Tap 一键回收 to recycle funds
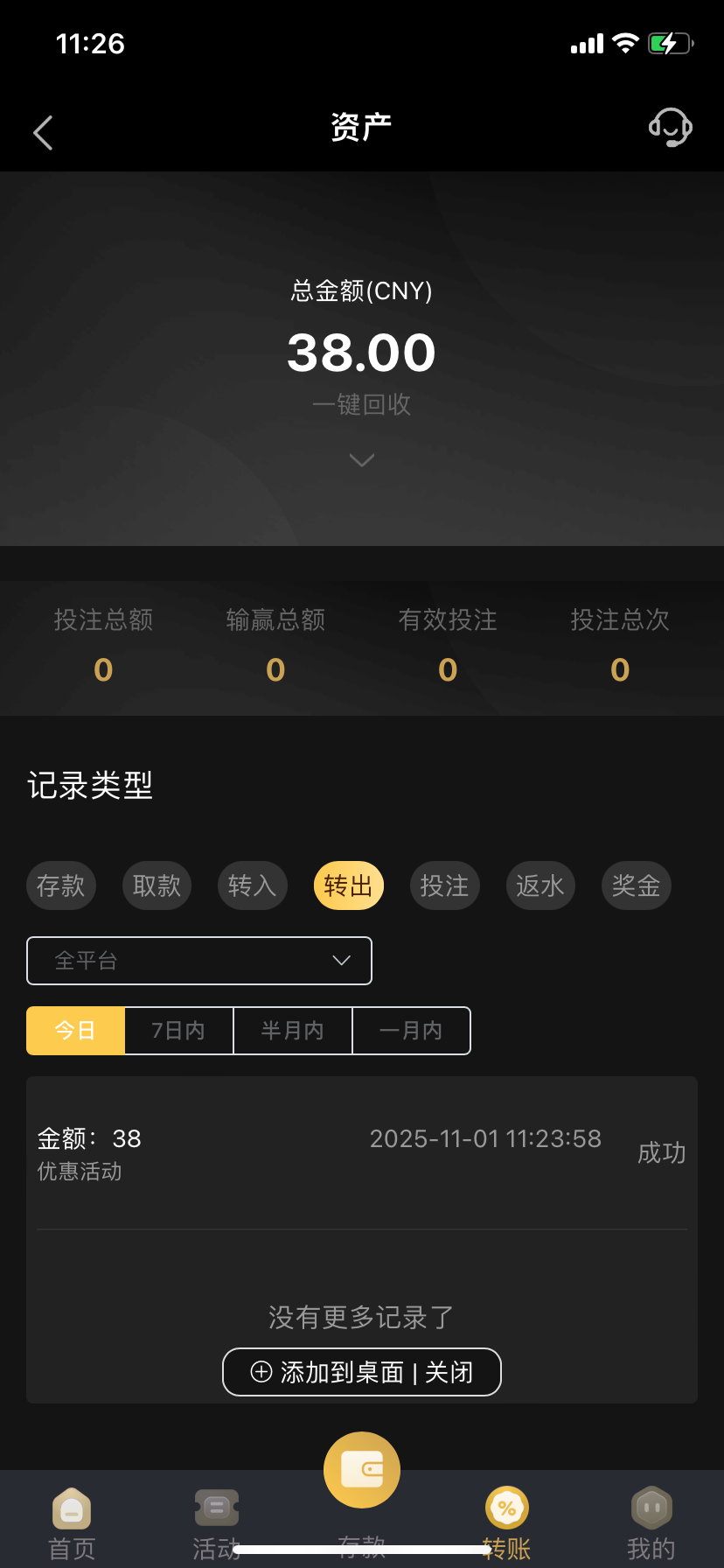The width and height of the screenshot is (724, 1568). [361, 404]
